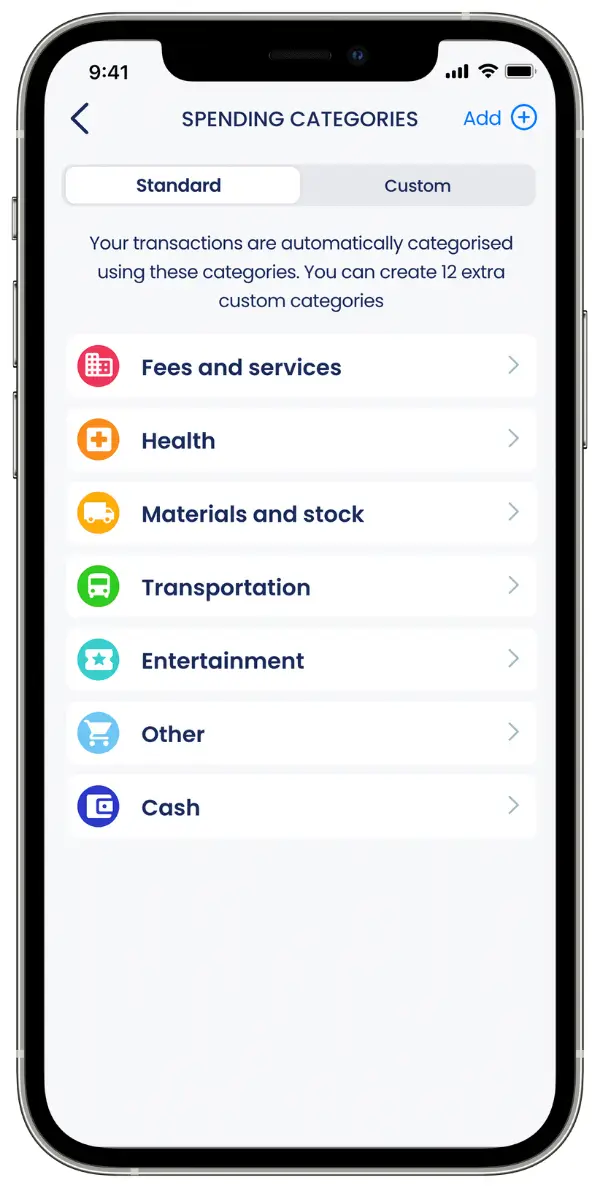The image size is (600, 1188).
Task: Open Materials and stock category
Action: pyautogui.click(x=300, y=514)
